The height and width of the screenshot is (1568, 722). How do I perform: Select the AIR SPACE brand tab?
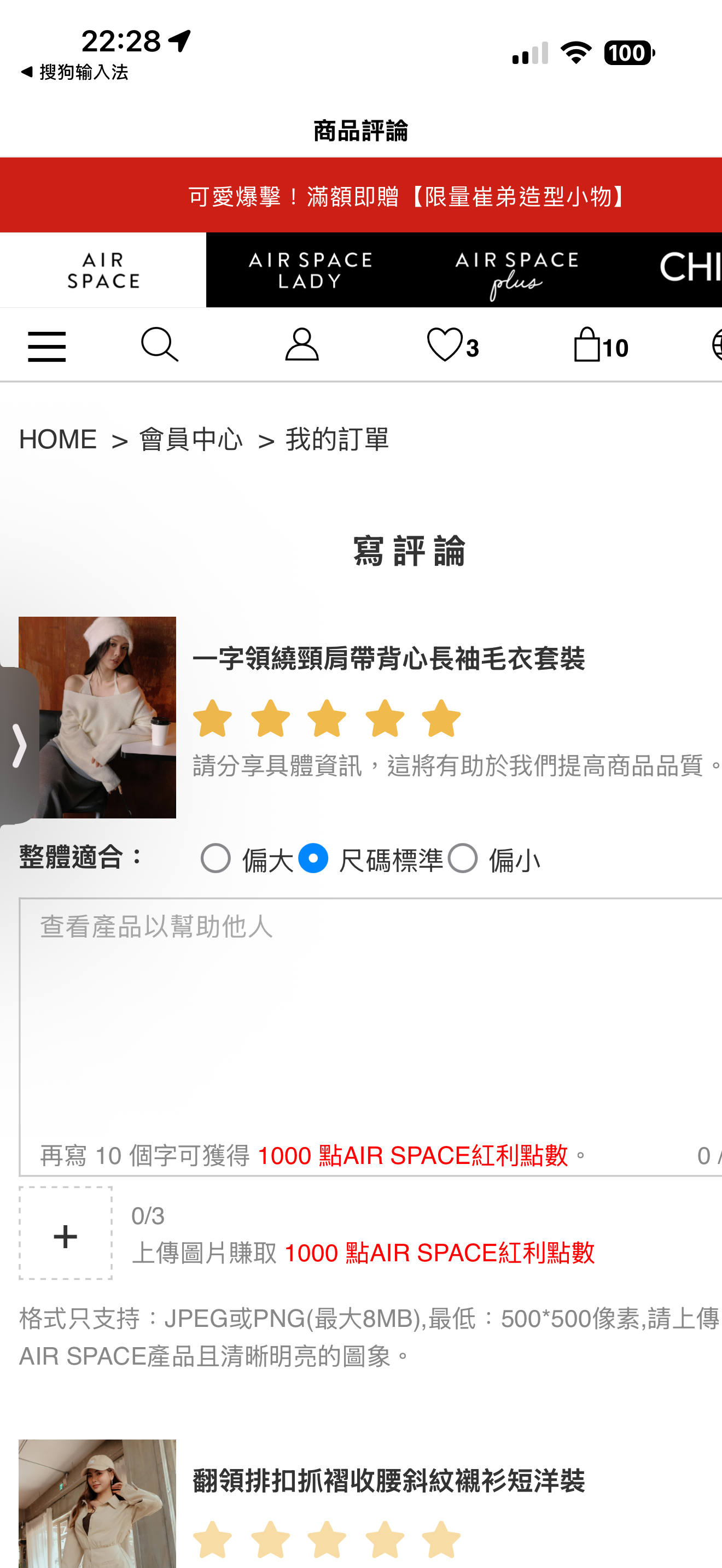tap(103, 270)
